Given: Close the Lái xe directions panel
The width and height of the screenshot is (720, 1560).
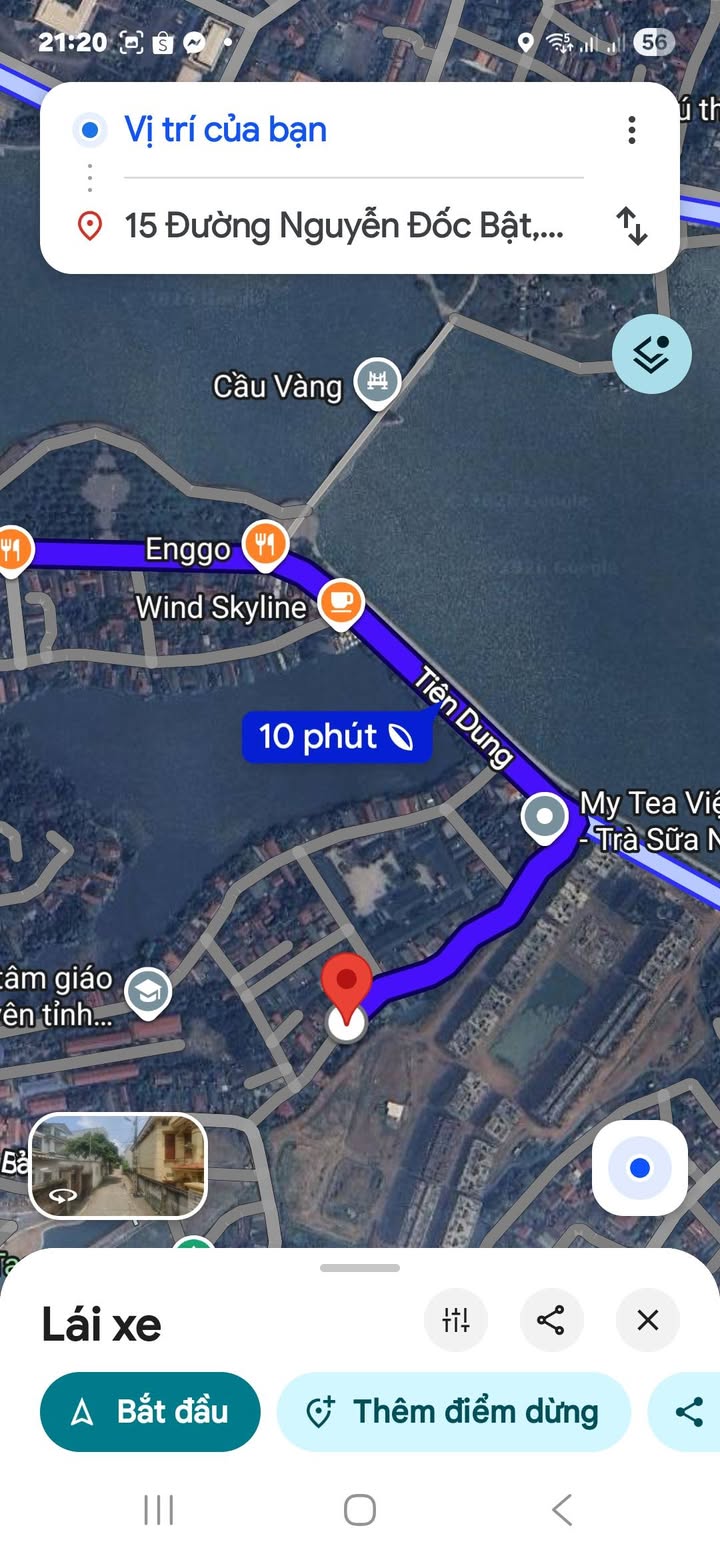Looking at the screenshot, I should 647,1321.
